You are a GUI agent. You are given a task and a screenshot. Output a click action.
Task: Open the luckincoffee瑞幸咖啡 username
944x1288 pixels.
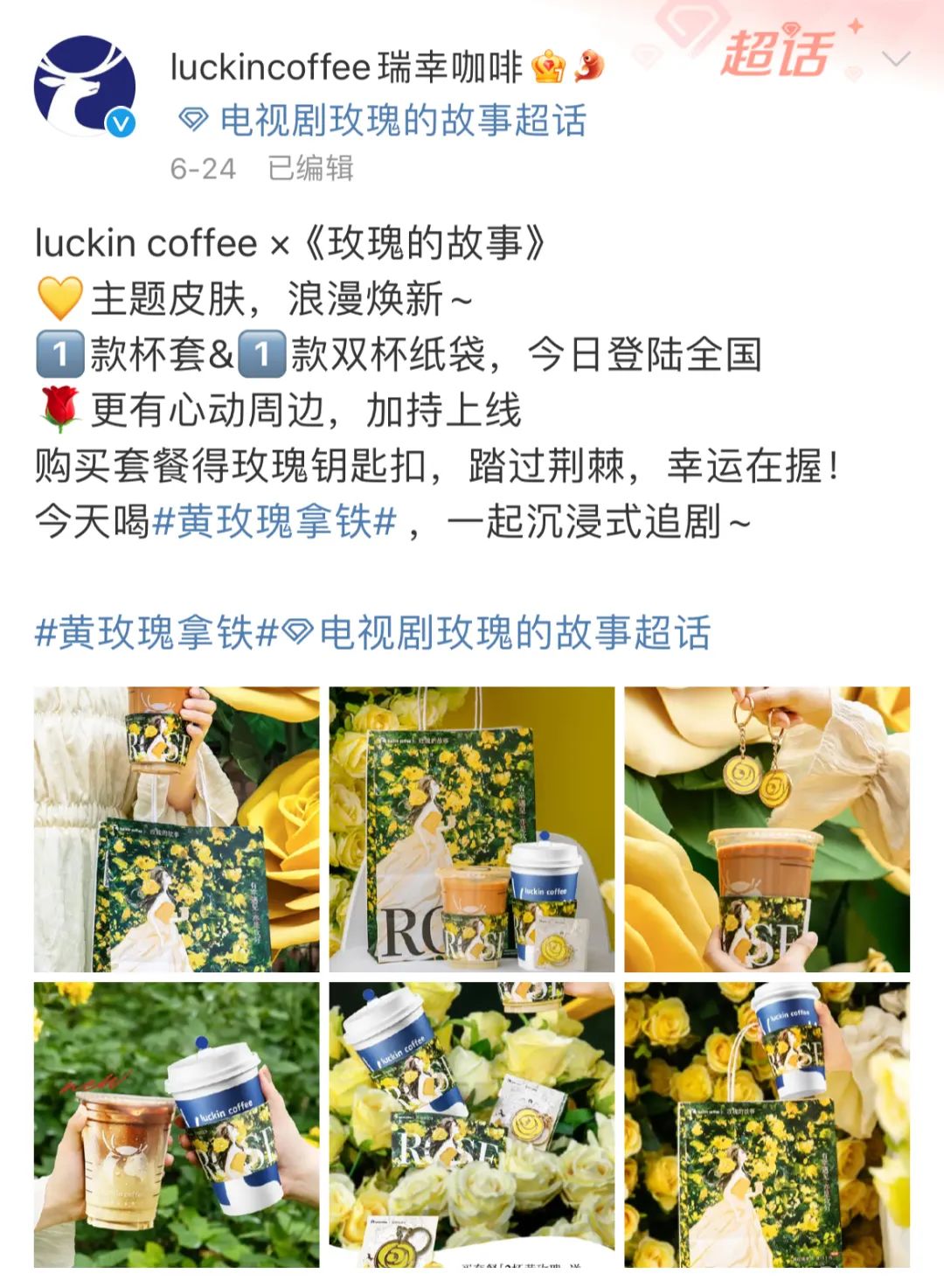click(346, 67)
